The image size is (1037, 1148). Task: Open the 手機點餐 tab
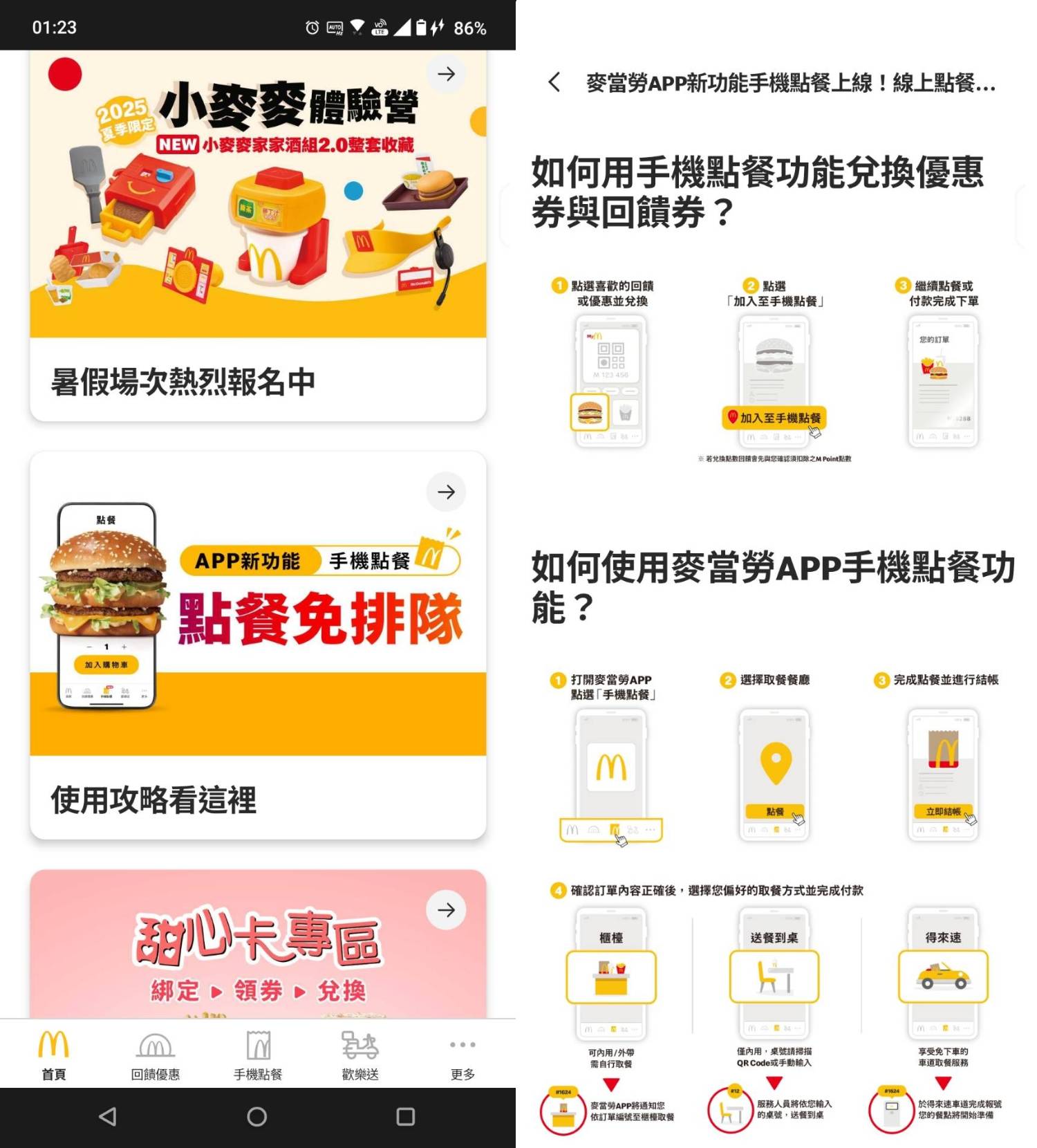point(258,1055)
